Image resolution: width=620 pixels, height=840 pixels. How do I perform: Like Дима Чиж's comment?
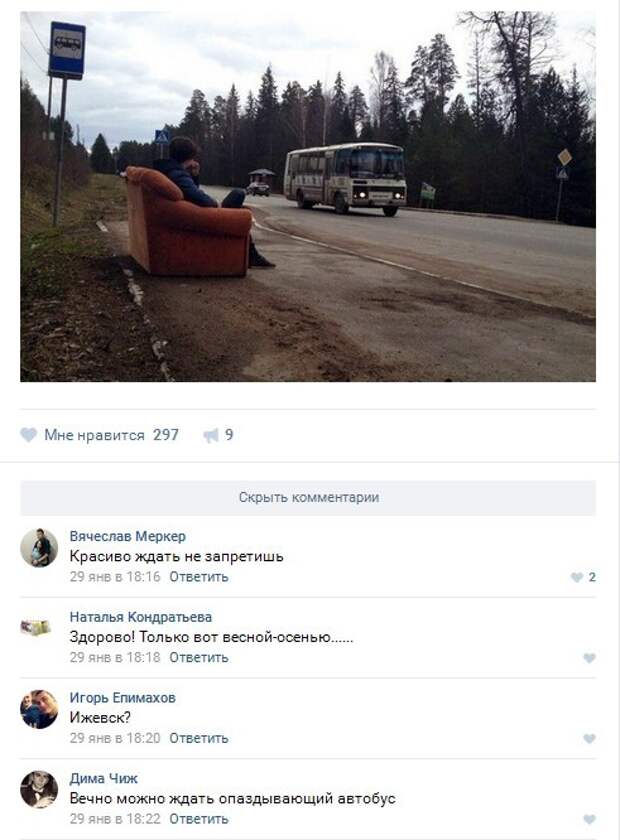click(589, 819)
